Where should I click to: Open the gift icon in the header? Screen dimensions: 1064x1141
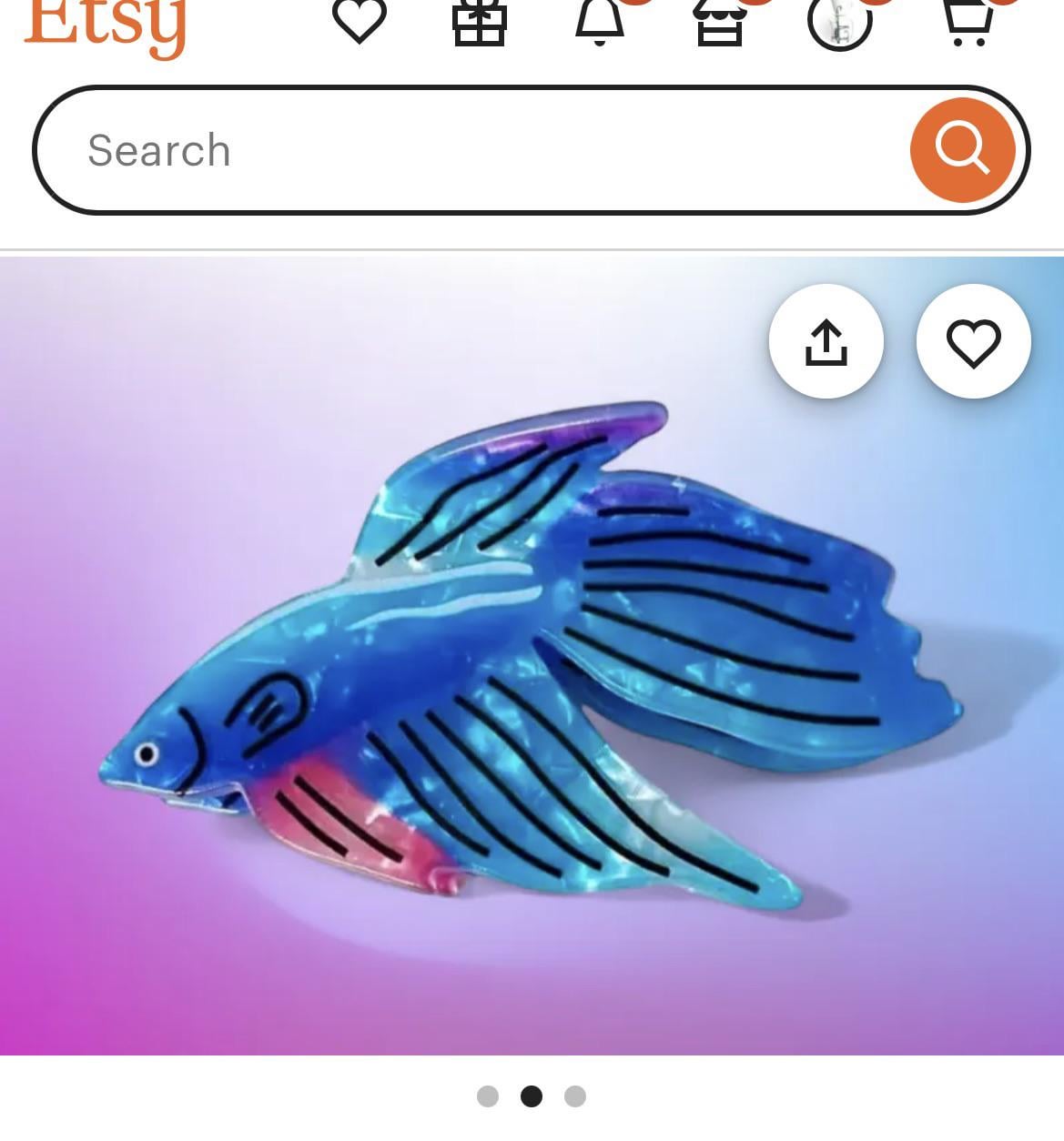[480, 22]
